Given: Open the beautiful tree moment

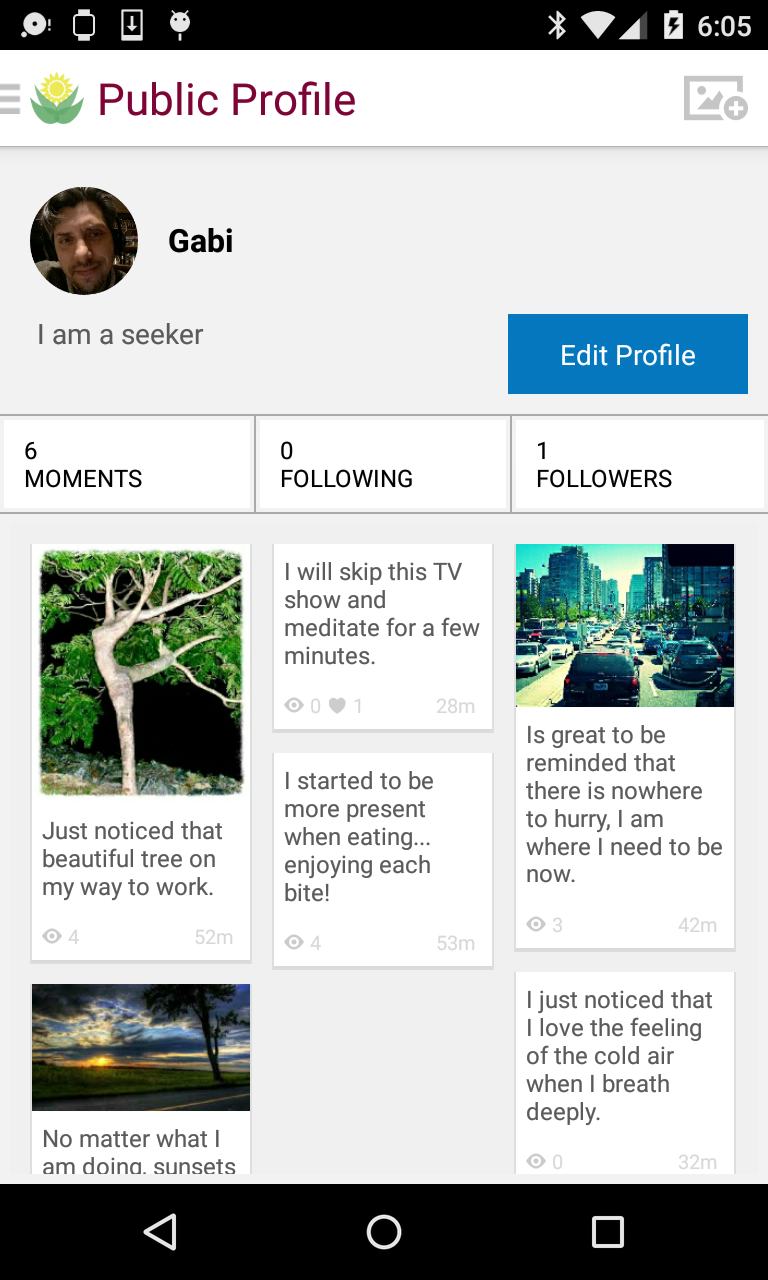Looking at the screenshot, I should (141, 752).
